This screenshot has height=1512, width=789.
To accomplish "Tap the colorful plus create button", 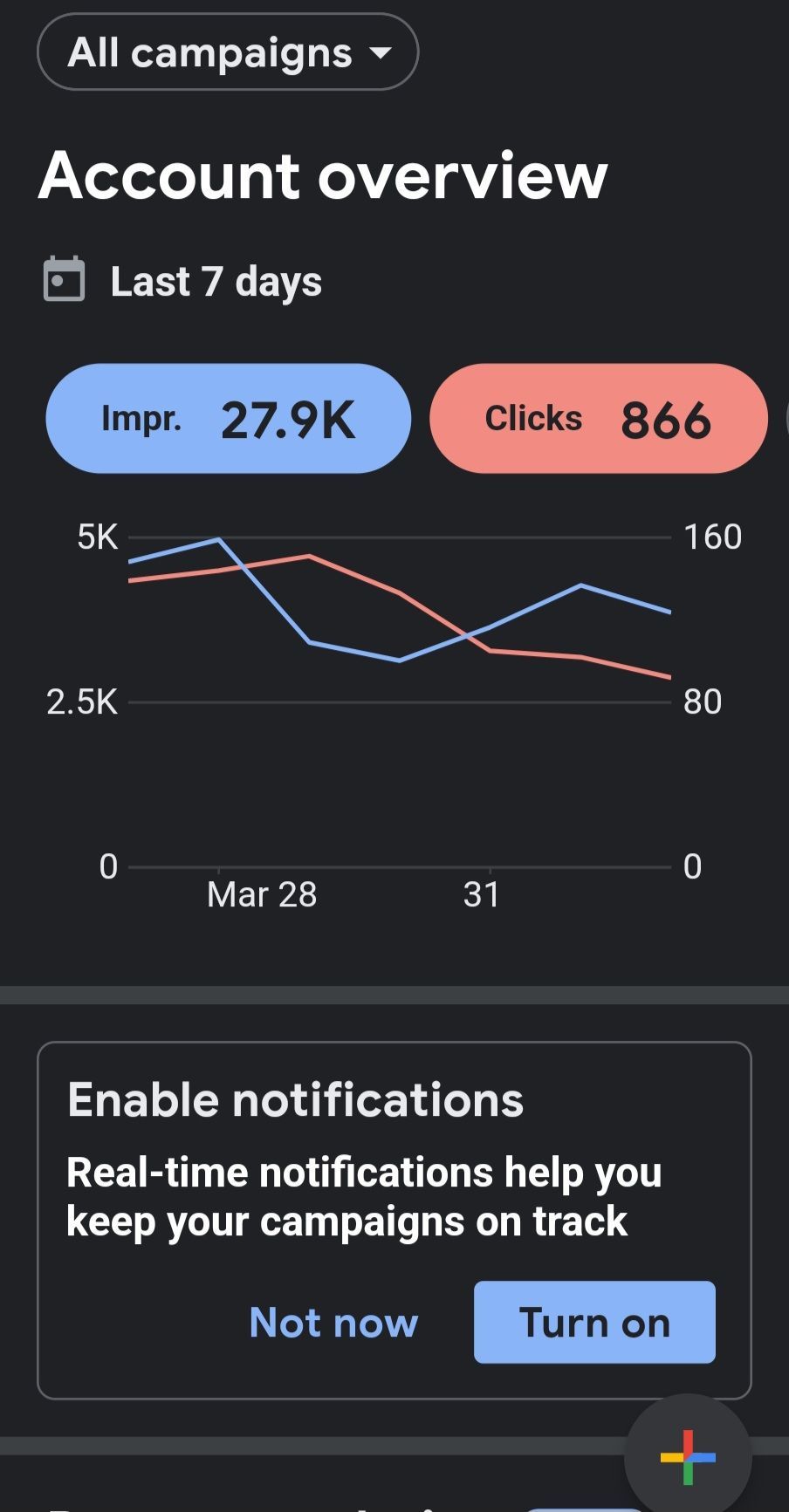I will pos(688,1457).
